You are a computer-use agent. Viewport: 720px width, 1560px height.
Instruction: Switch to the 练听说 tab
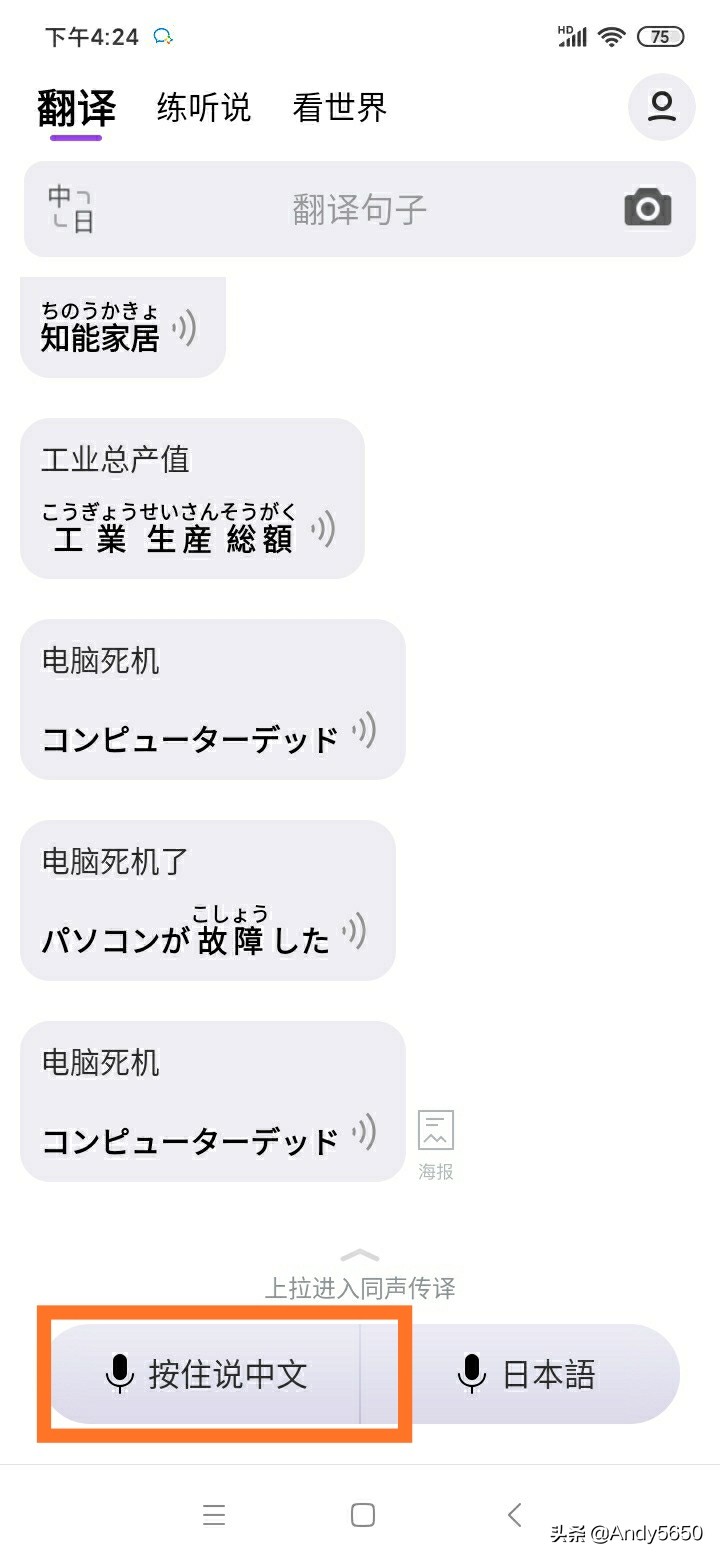[x=203, y=108]
